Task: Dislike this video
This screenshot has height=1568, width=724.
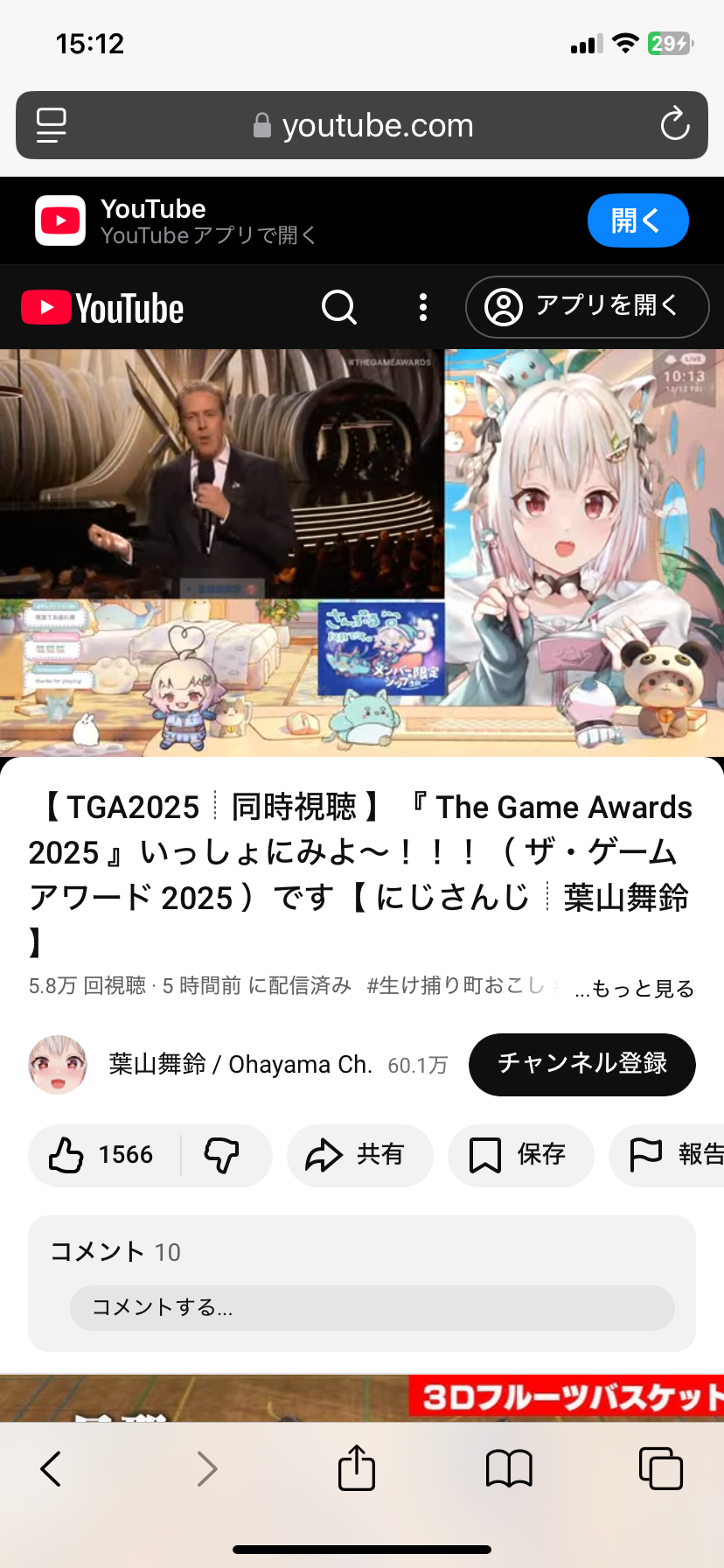Action: tap(222, 1155)
